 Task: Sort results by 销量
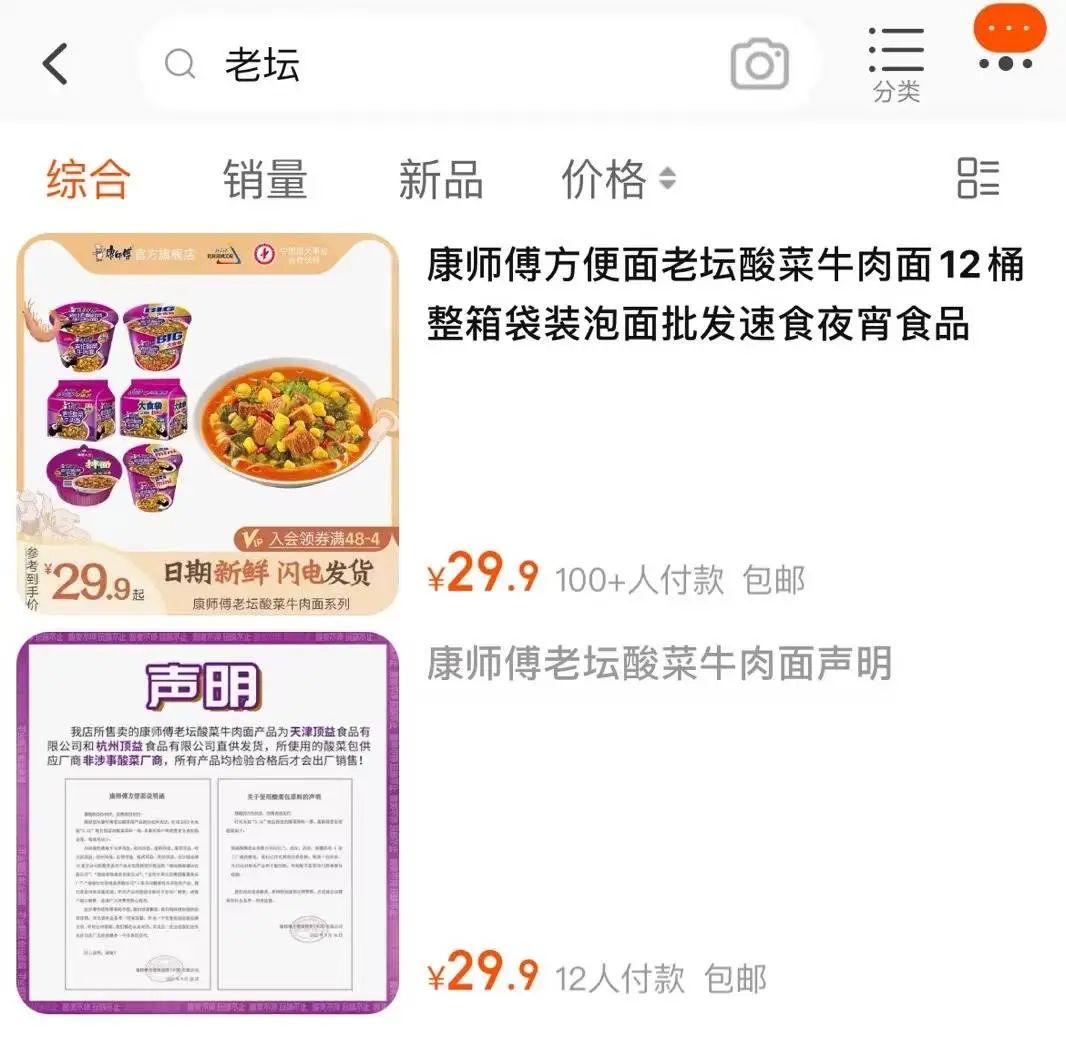pyautogui.click(x=264, y=180)
